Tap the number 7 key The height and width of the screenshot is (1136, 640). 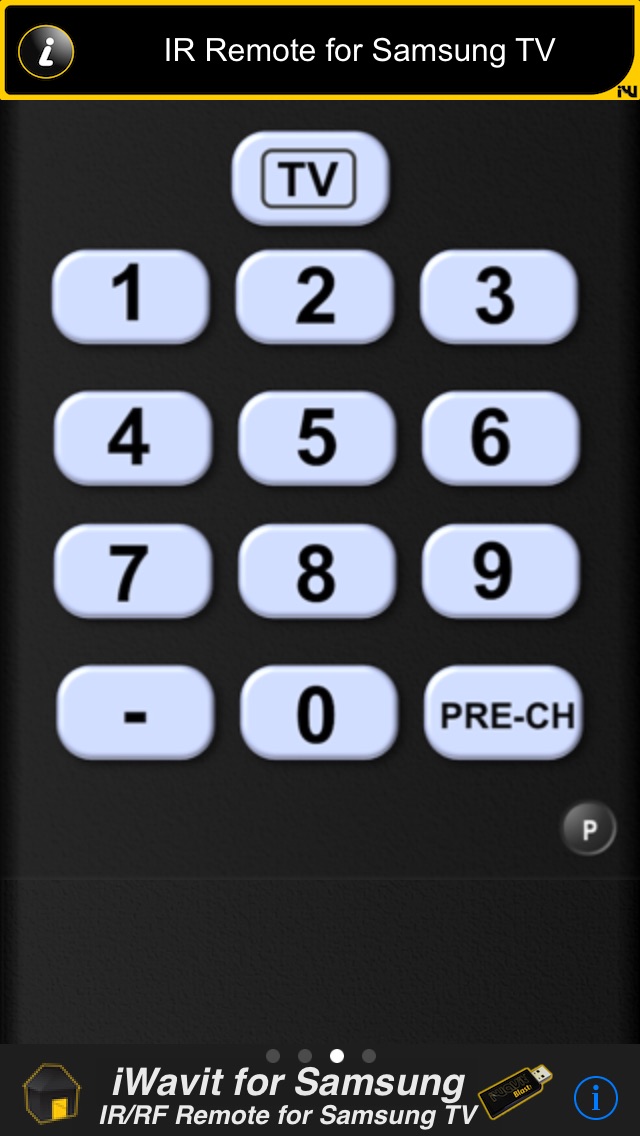click(130, 571)
